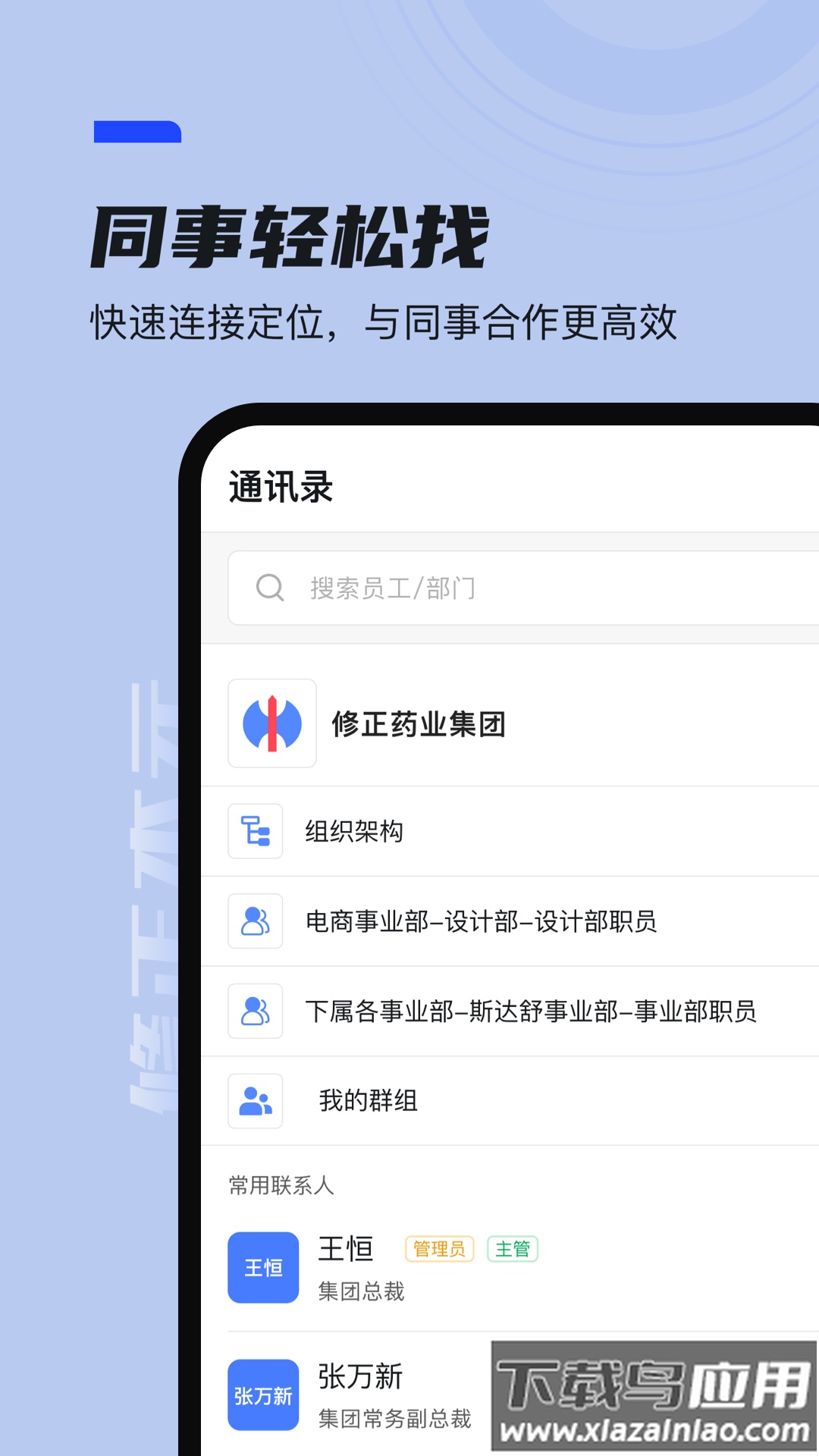Open 张万新's blue avatar
819x1456 pixels.
[263, 1394]
